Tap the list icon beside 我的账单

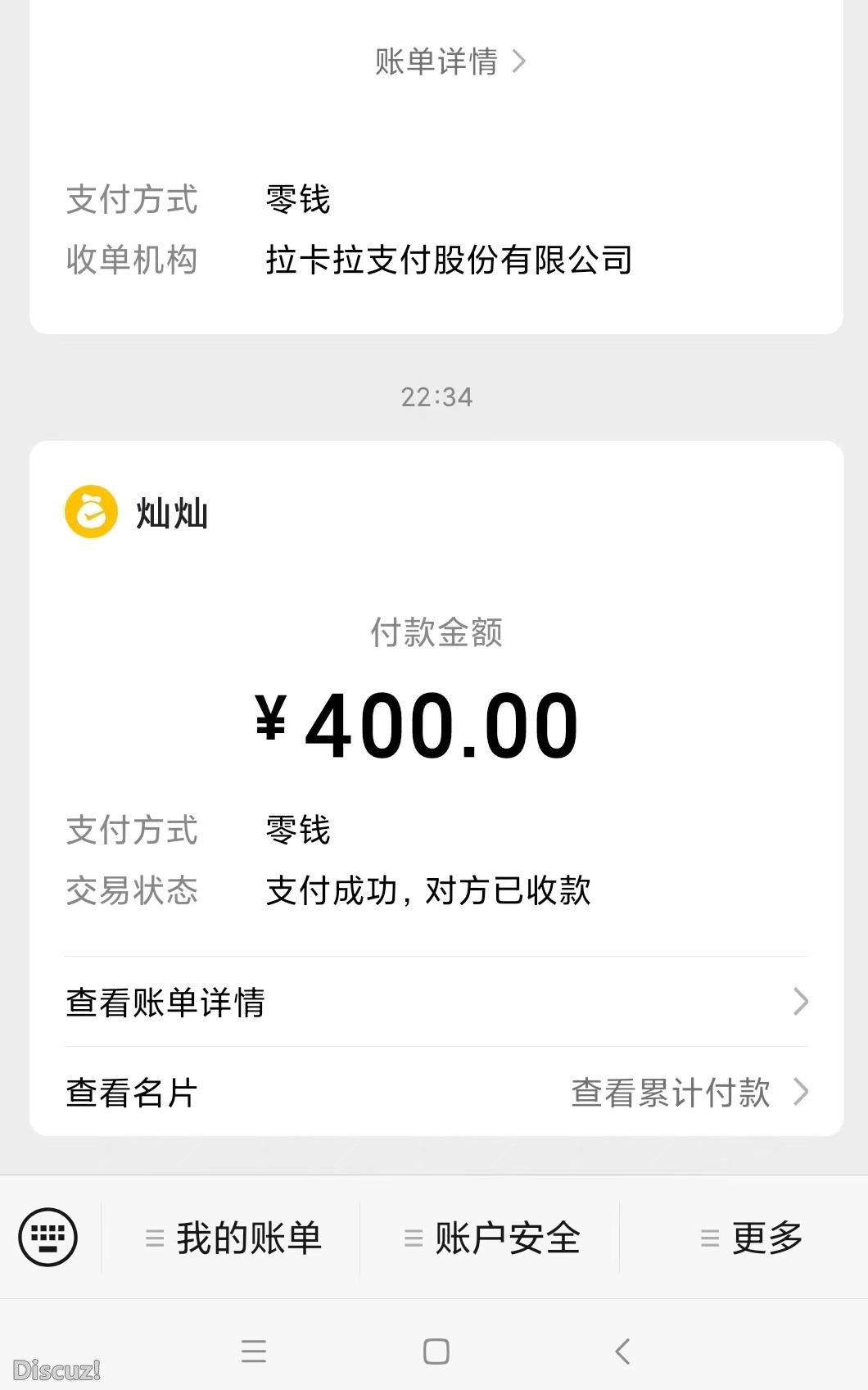[x=156, y=1239]
